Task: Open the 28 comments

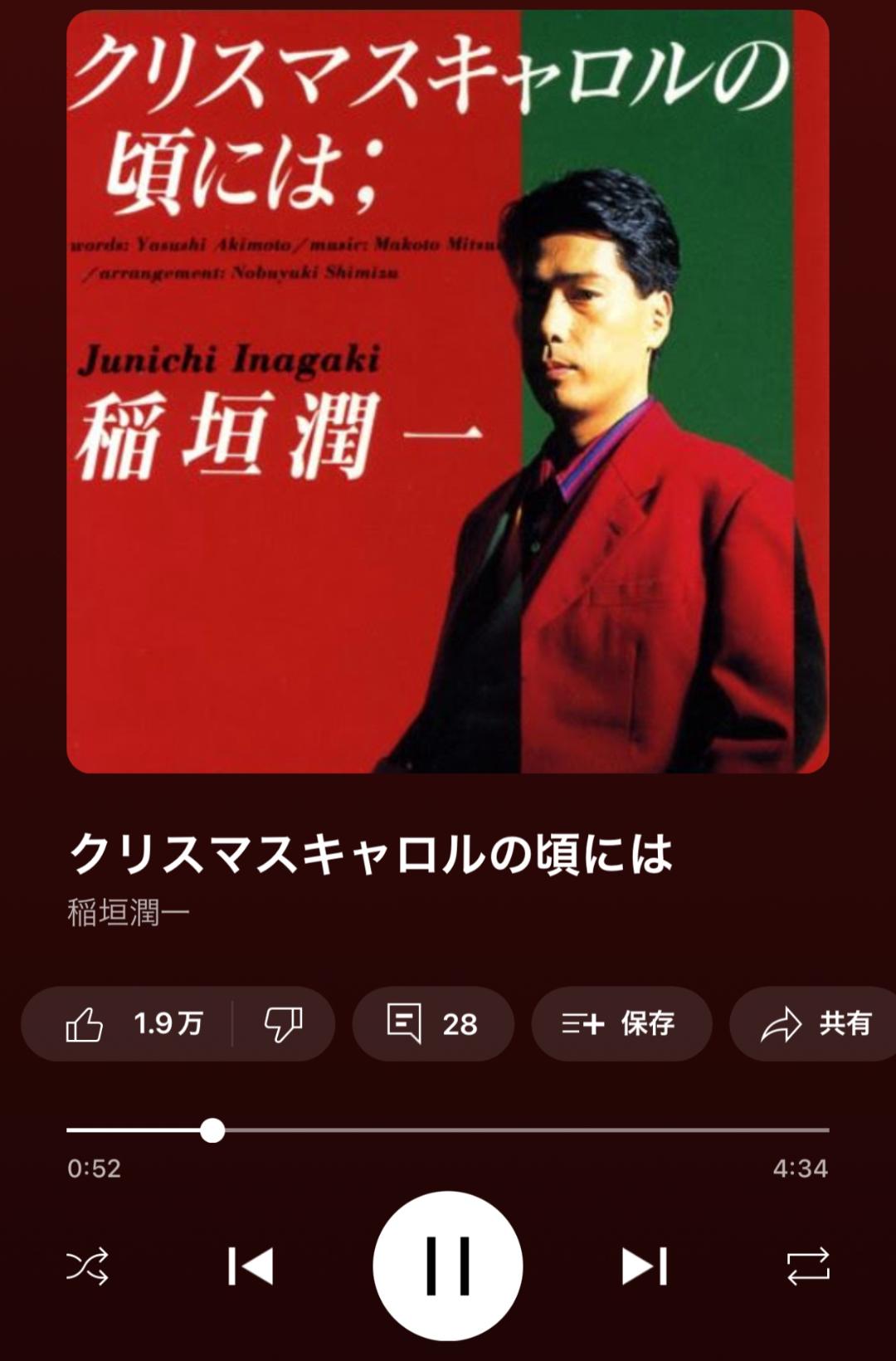Action: (x=432, y=1024)
